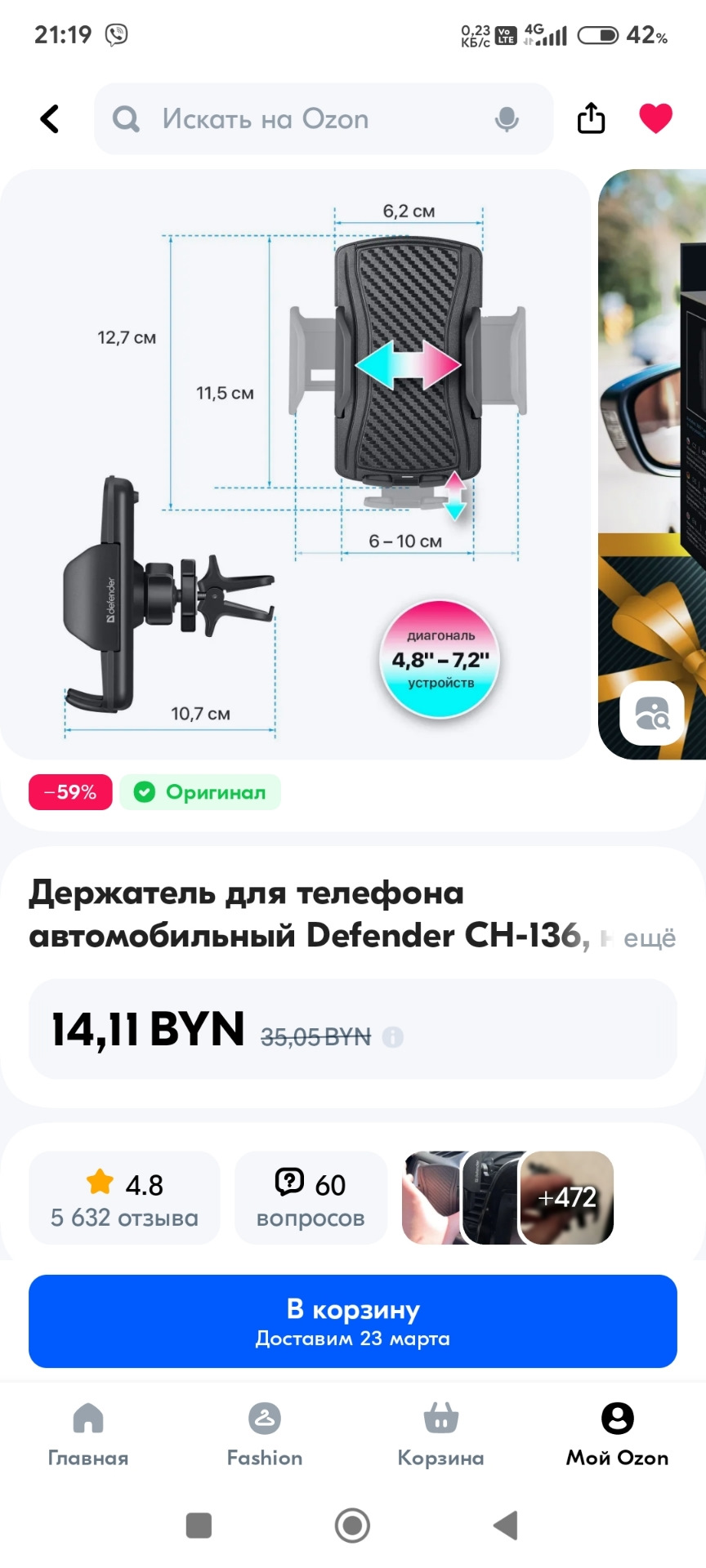Screen dimensions: 706x1568
Task: Tap the 'Искать на Ozon' search field
Action: pyautogui.click(x=311, y=119)
